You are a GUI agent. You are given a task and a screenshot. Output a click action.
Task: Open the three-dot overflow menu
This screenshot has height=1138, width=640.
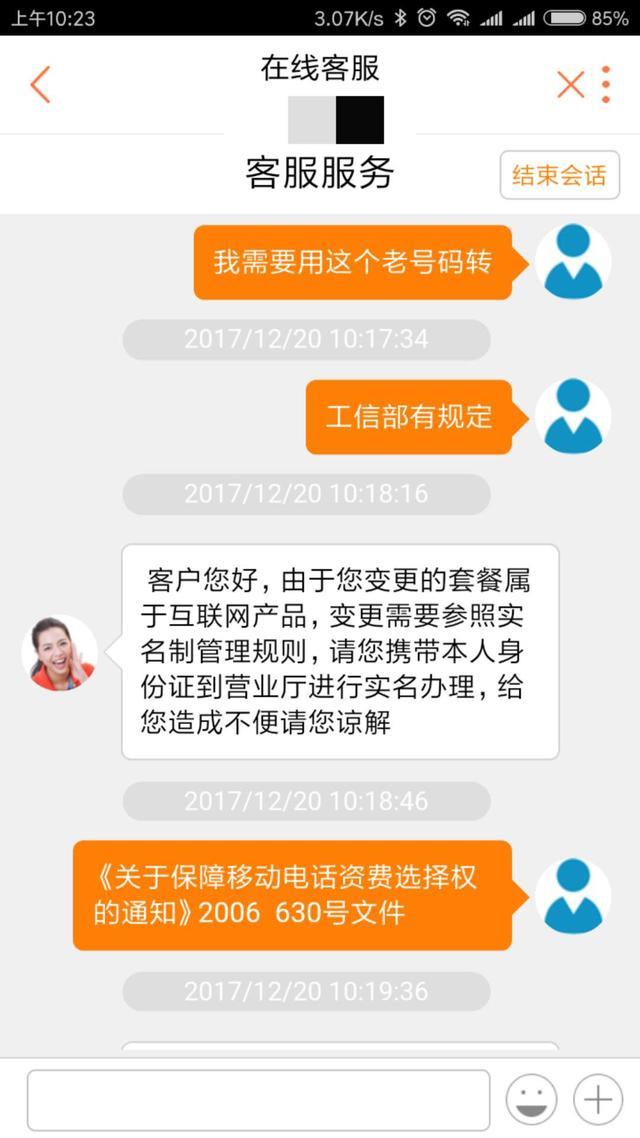tap(606, 85)
